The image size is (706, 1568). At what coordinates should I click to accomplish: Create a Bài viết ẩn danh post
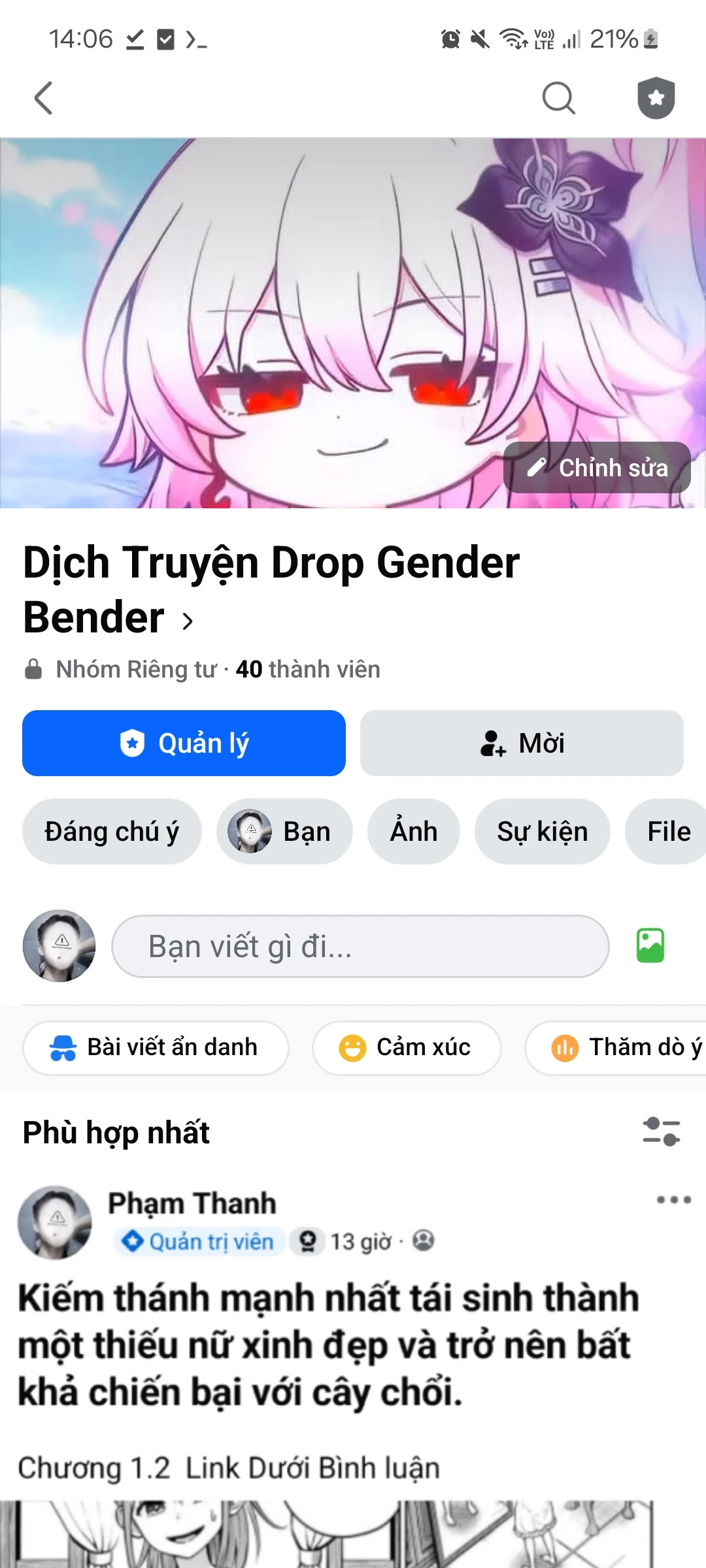coord(156,1047)
